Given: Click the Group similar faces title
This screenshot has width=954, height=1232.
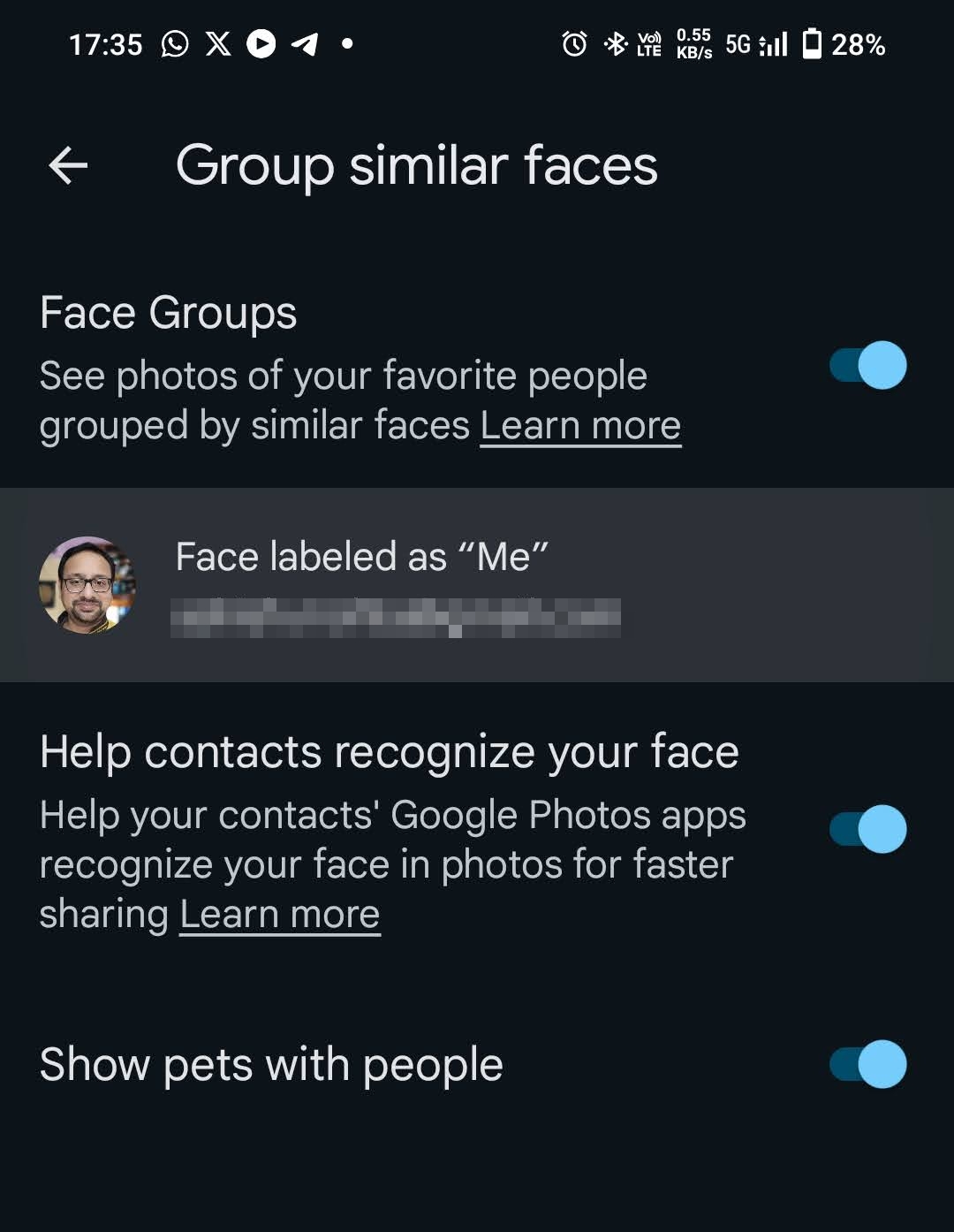Looking at the screenshot, I should 417,166.
